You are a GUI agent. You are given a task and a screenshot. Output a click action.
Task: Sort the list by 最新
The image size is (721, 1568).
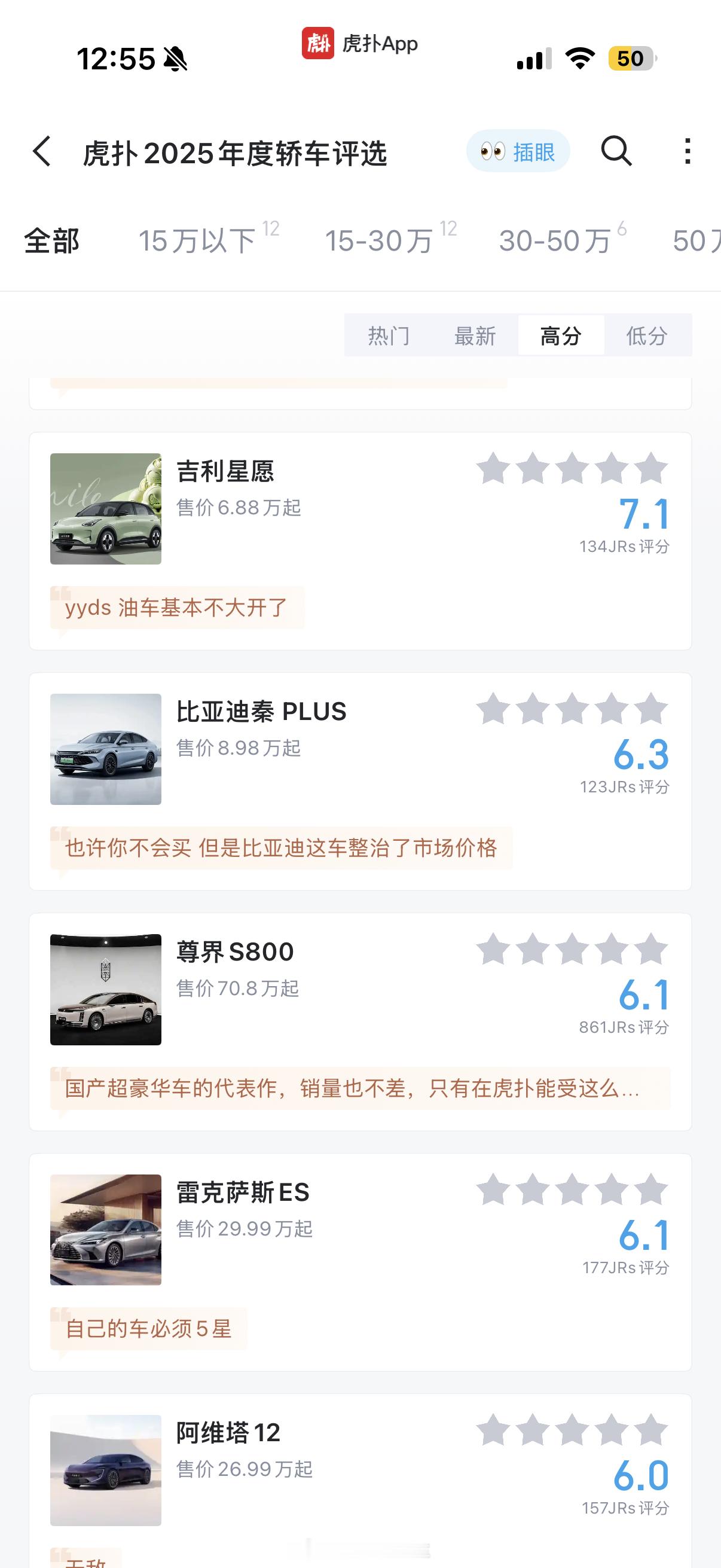(x=475, y=335)
